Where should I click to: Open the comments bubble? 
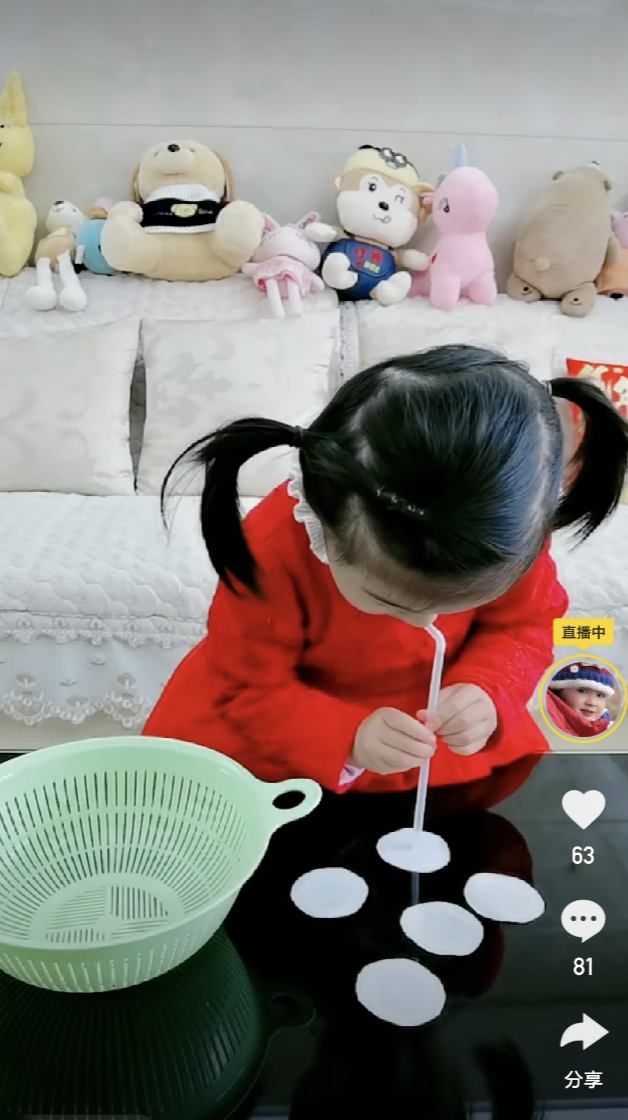pos(583,920)
